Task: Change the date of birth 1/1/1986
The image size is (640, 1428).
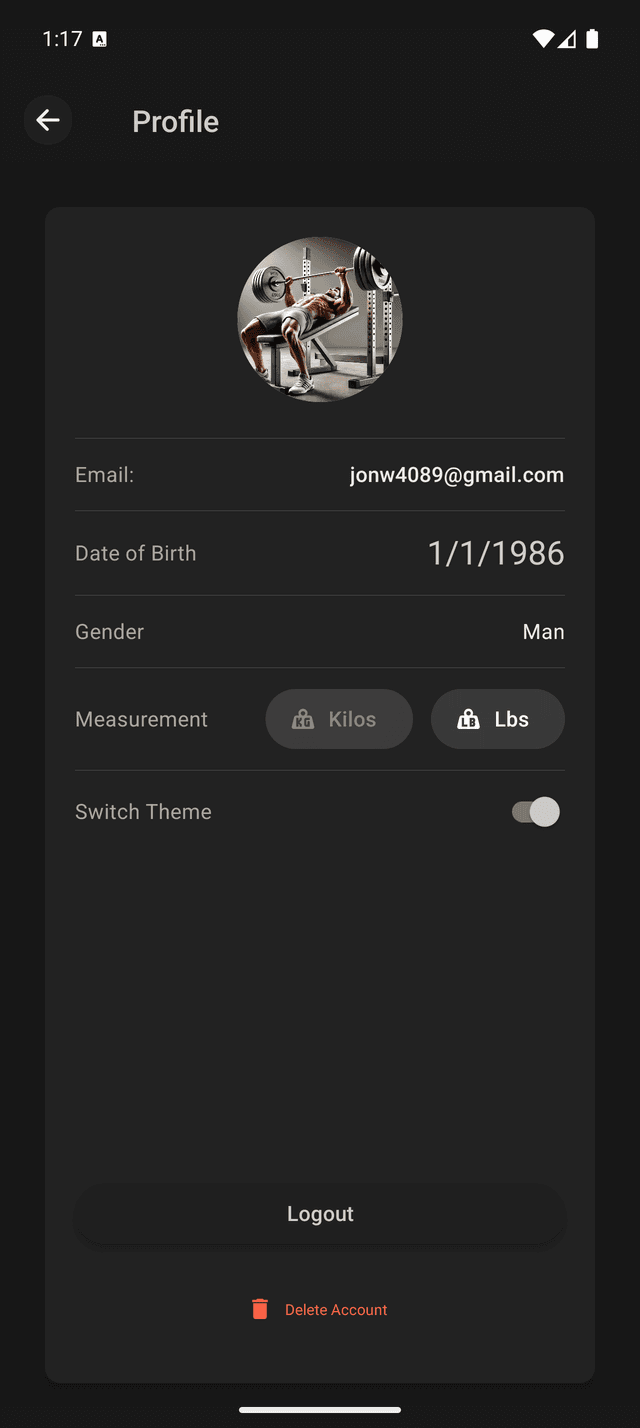Action: pyautogui.click(x=495, y=553)
